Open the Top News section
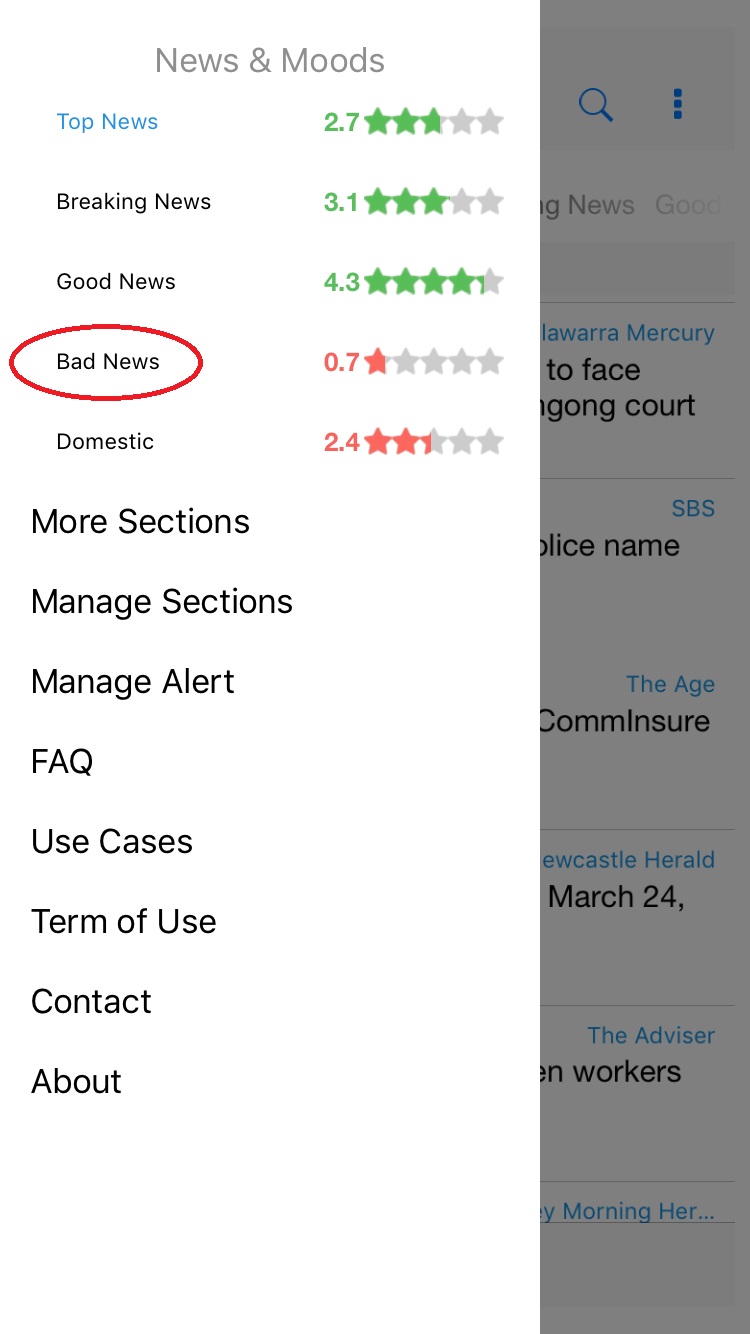The width and height of the screenshot is (750, 1334). pyautogui.click(x=107, y=122)
